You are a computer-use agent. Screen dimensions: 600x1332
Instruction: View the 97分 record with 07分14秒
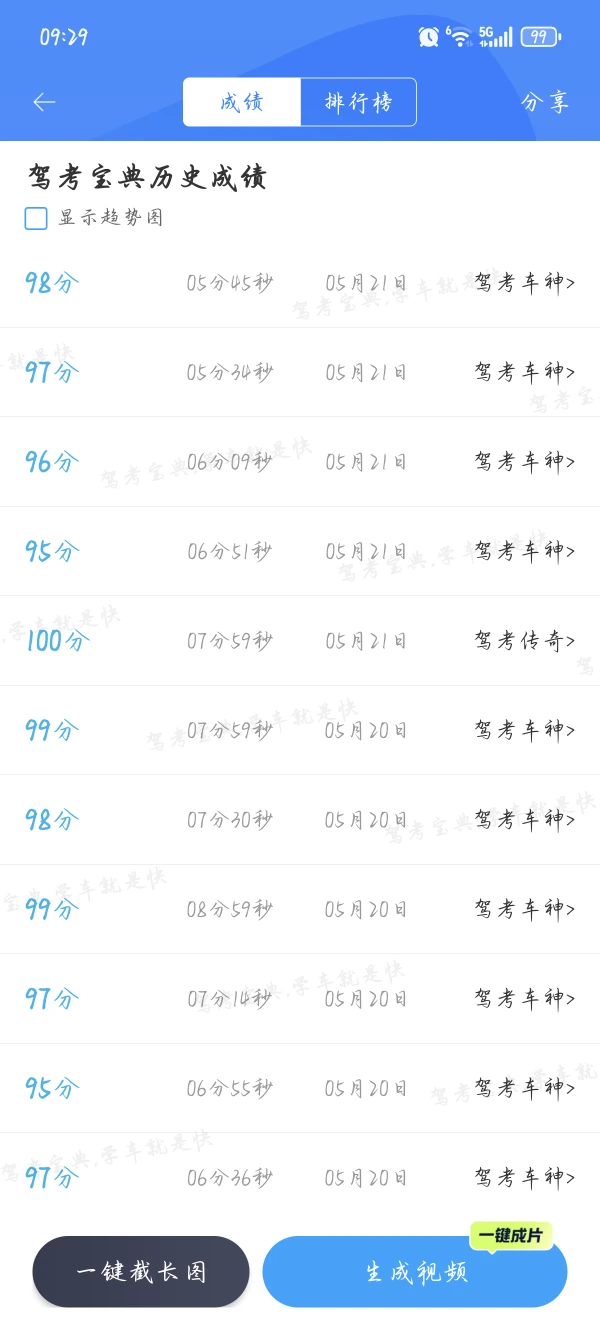pos(300,999)
